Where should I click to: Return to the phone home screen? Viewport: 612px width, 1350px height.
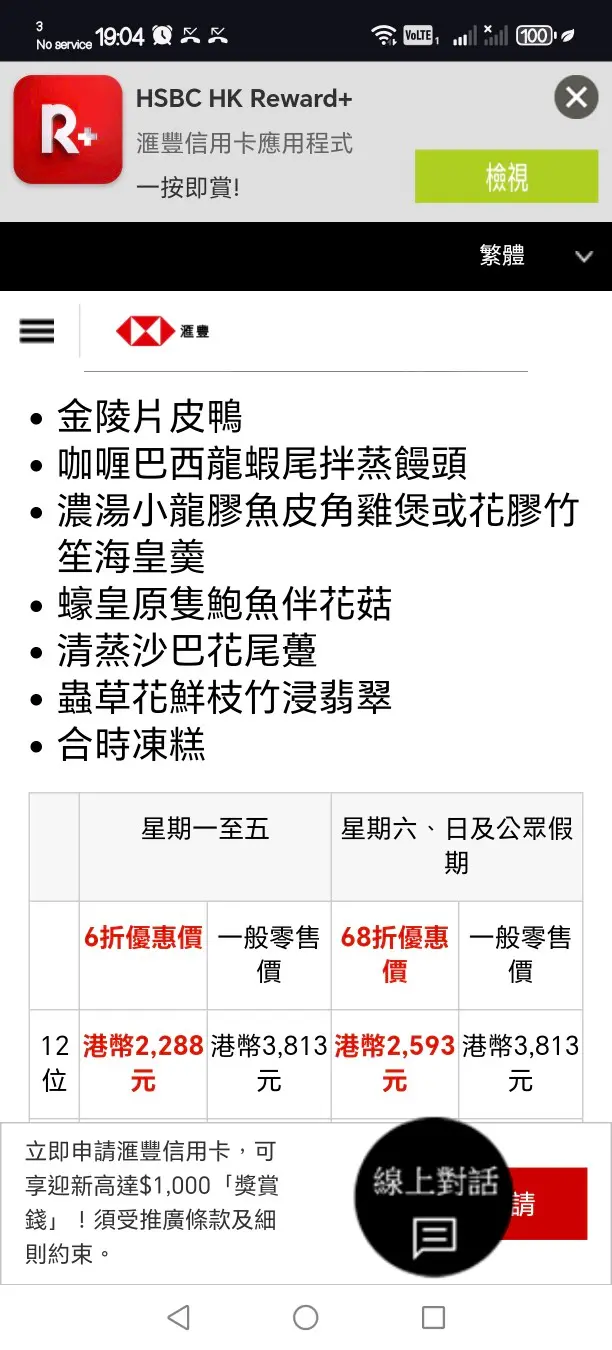[x=306, y=1317]
